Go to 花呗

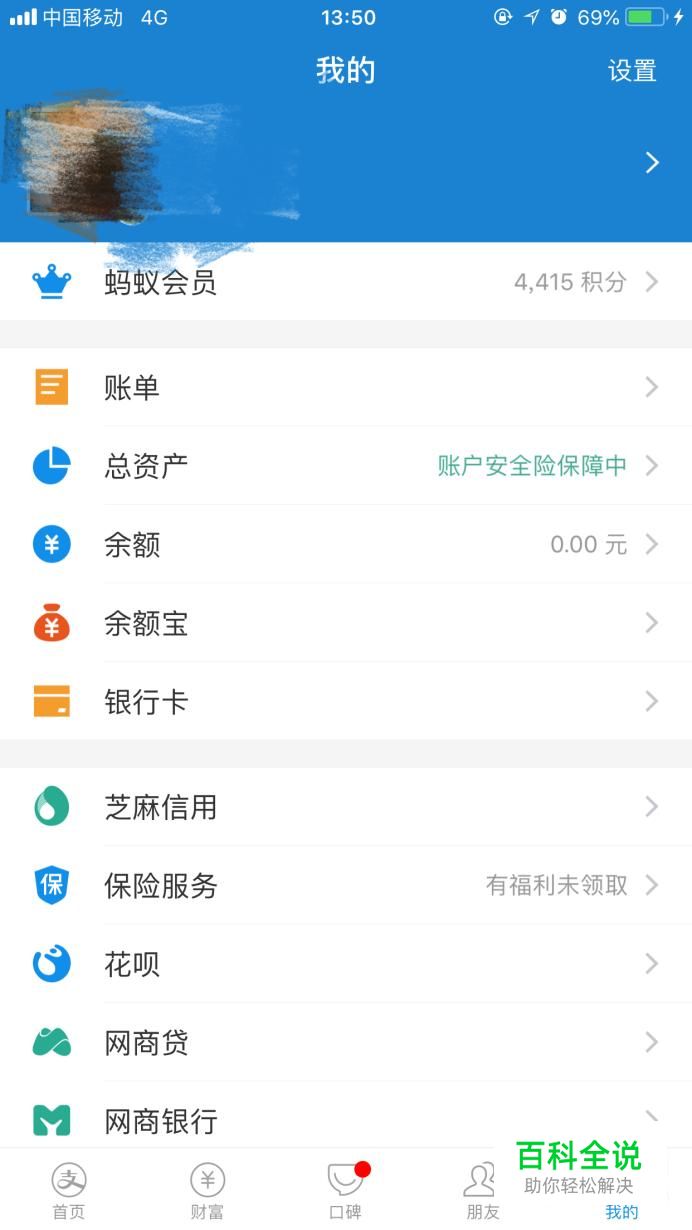pyautogui.click(x=346, y=965)
